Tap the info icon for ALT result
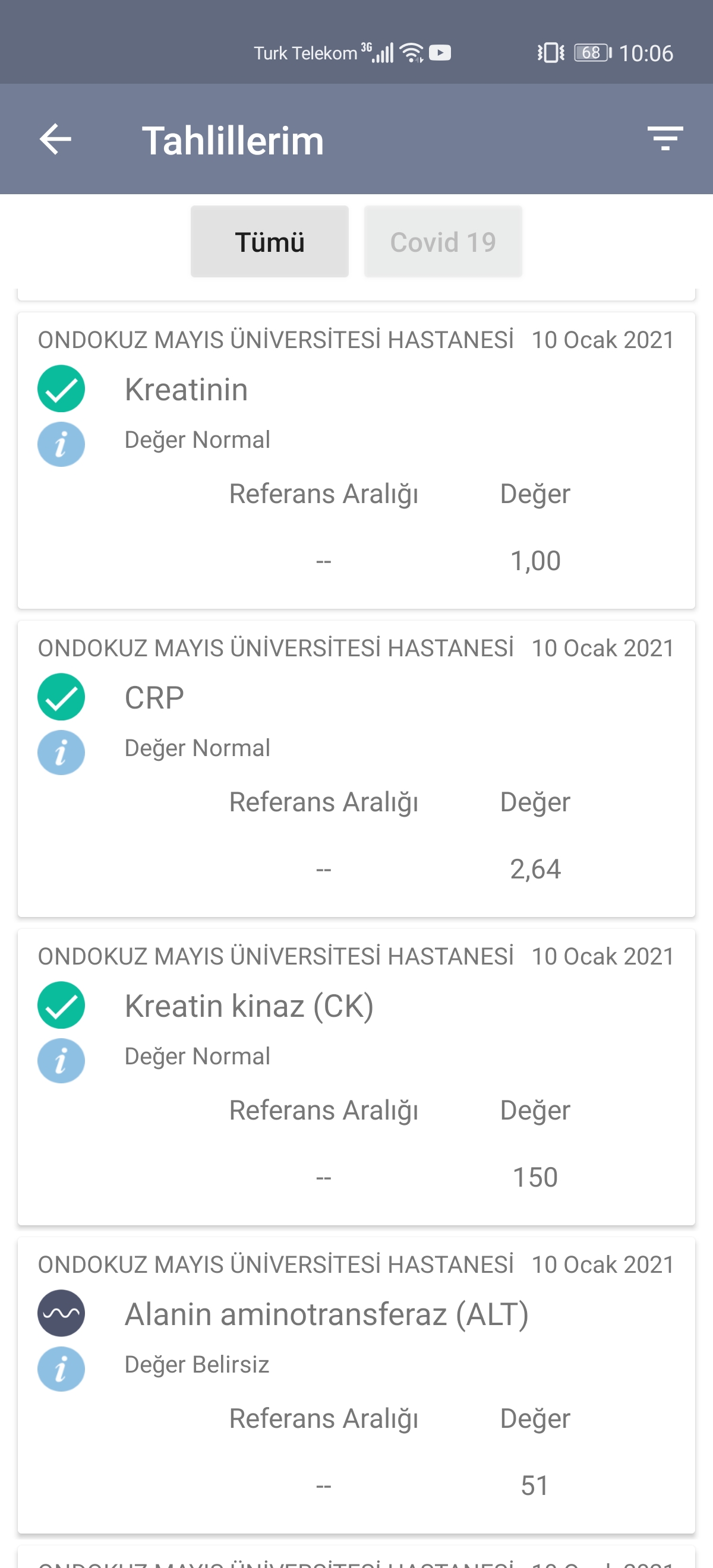713x1568 pixels. coord(61,1368)
